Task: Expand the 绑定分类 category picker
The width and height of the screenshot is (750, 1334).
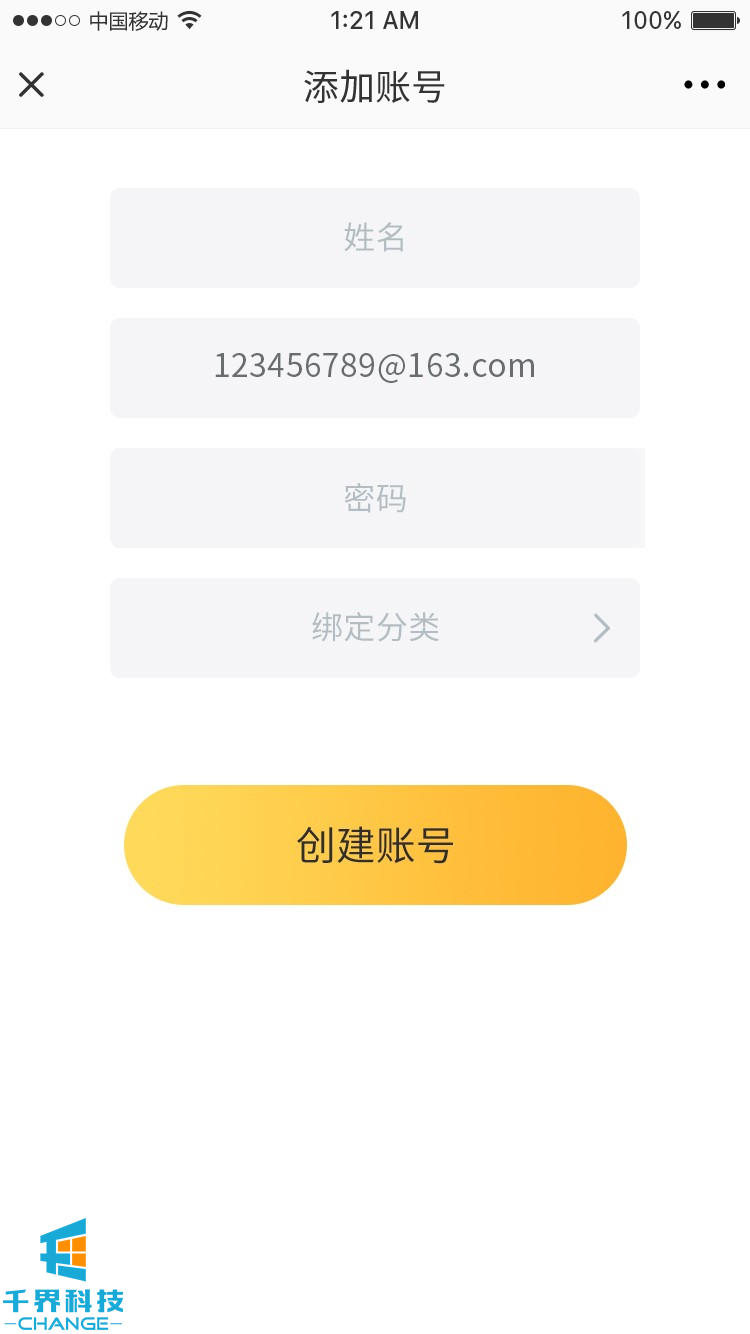Action: pos(375,628)
